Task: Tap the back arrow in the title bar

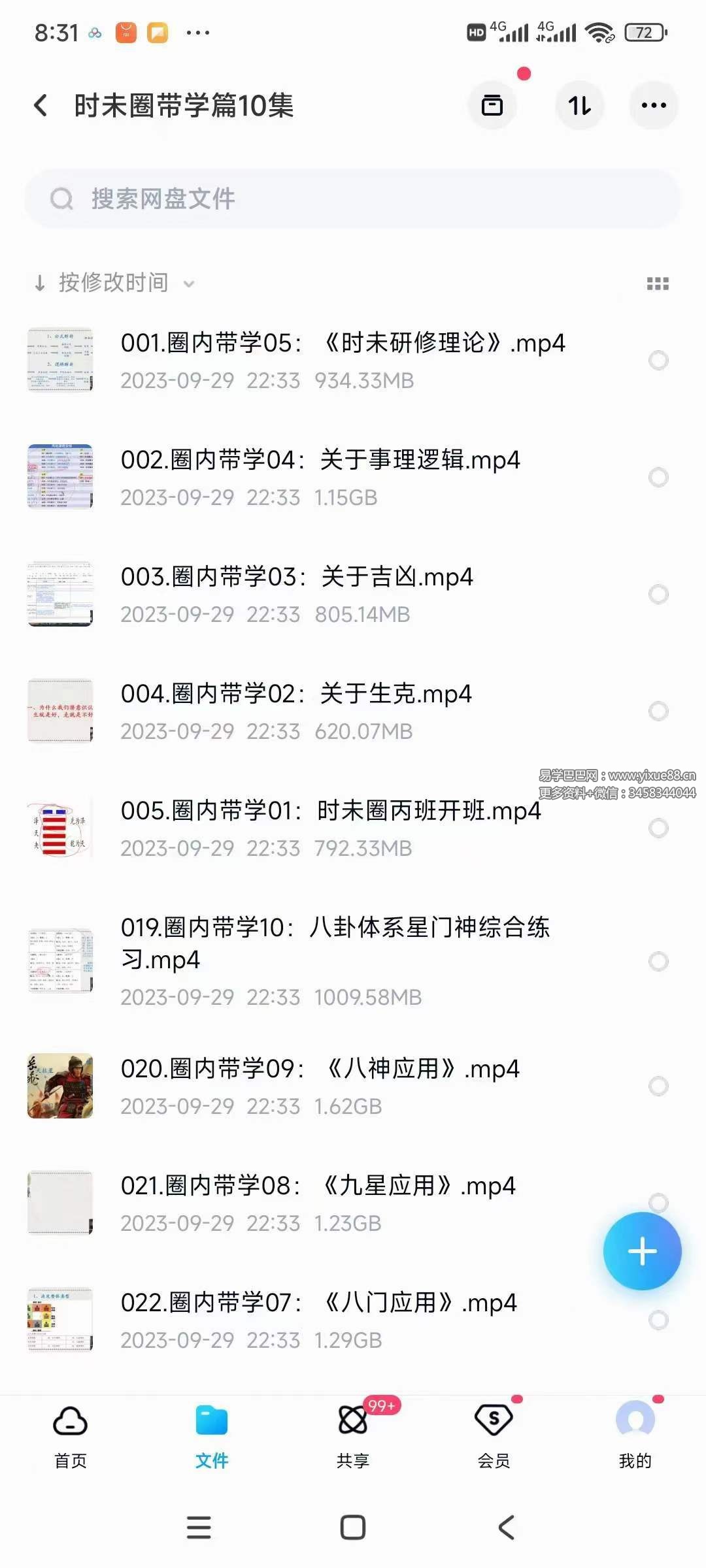Action: 41,105
